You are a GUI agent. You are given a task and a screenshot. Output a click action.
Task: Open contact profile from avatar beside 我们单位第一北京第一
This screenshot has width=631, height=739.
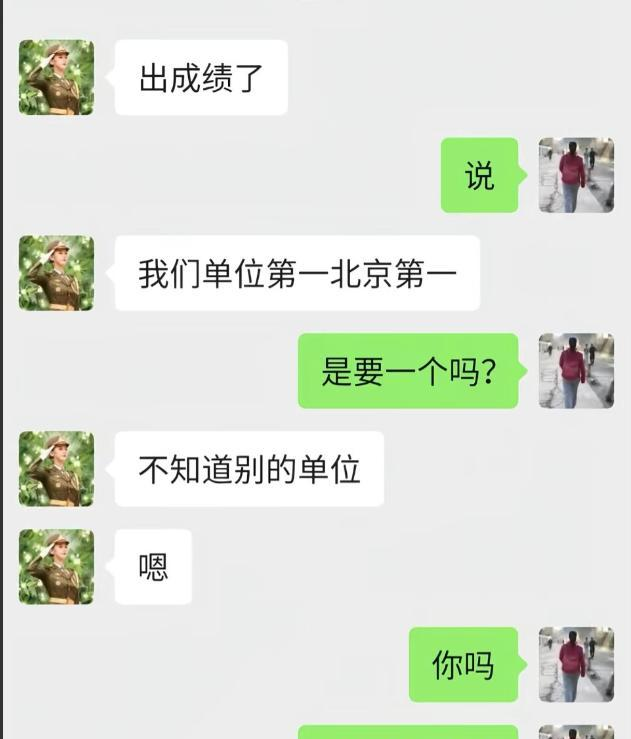pos(56,273)
